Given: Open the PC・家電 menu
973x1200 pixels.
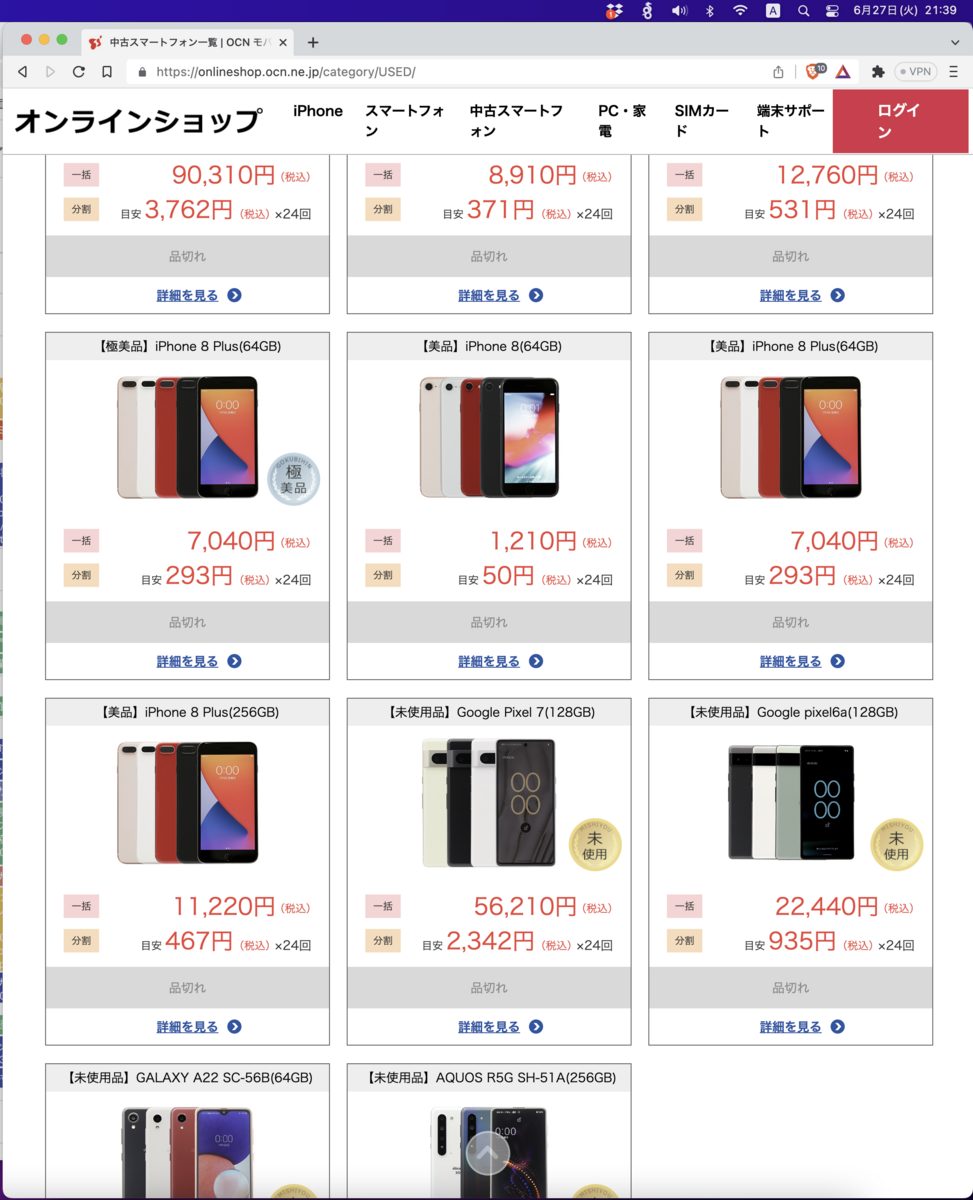Looking at the screenshot, I should point(622,121).
